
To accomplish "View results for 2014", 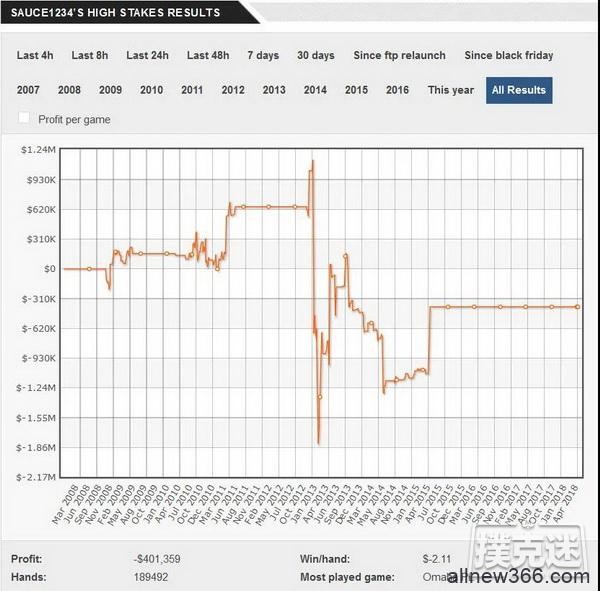I will 315,90.
